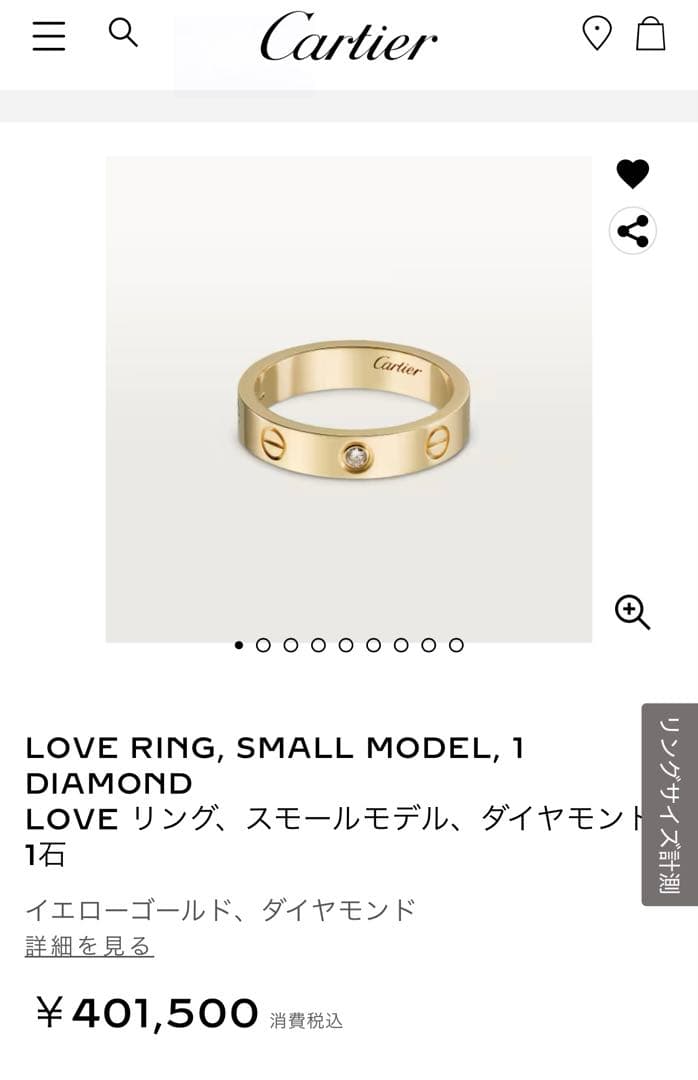This screenshot has height=1080, width=698.
Task: Jump to the last image indicator dot
Action: coord(456,645)
